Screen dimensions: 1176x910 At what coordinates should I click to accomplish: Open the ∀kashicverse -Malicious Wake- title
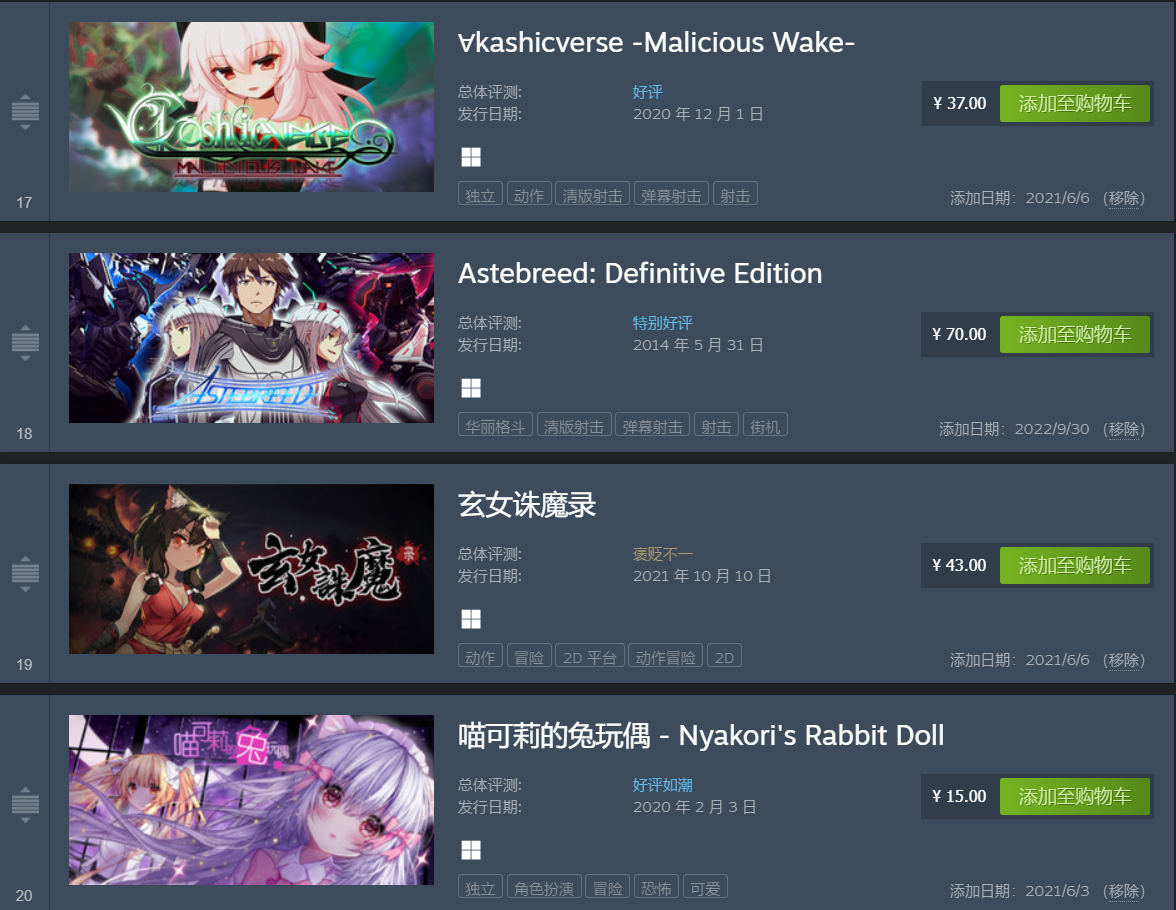point(656,43)
